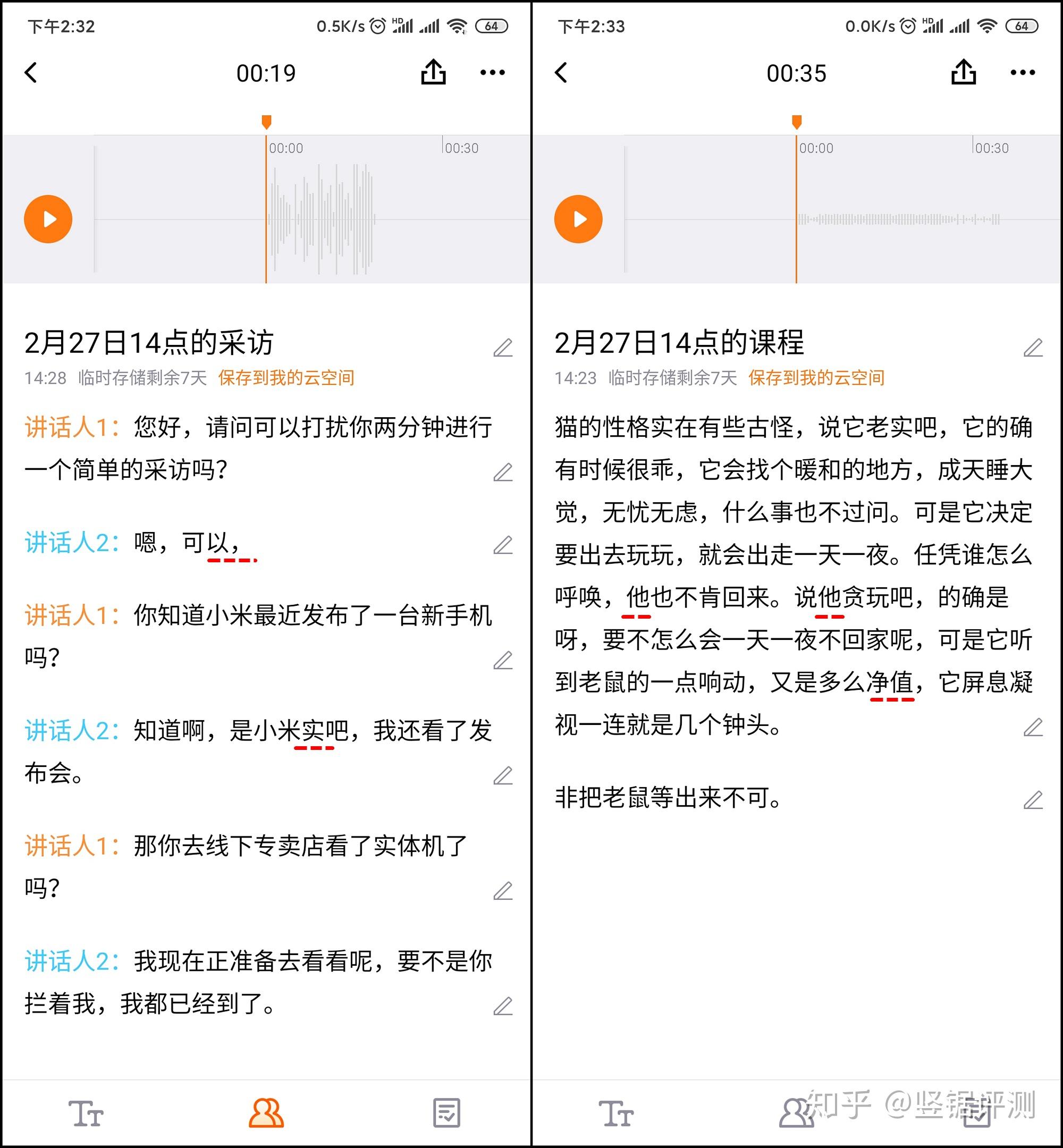Screen dimensions: 1063x1148
Task: Toggle speaker separation in the interview screen
Action: [x=266, y=1113]
